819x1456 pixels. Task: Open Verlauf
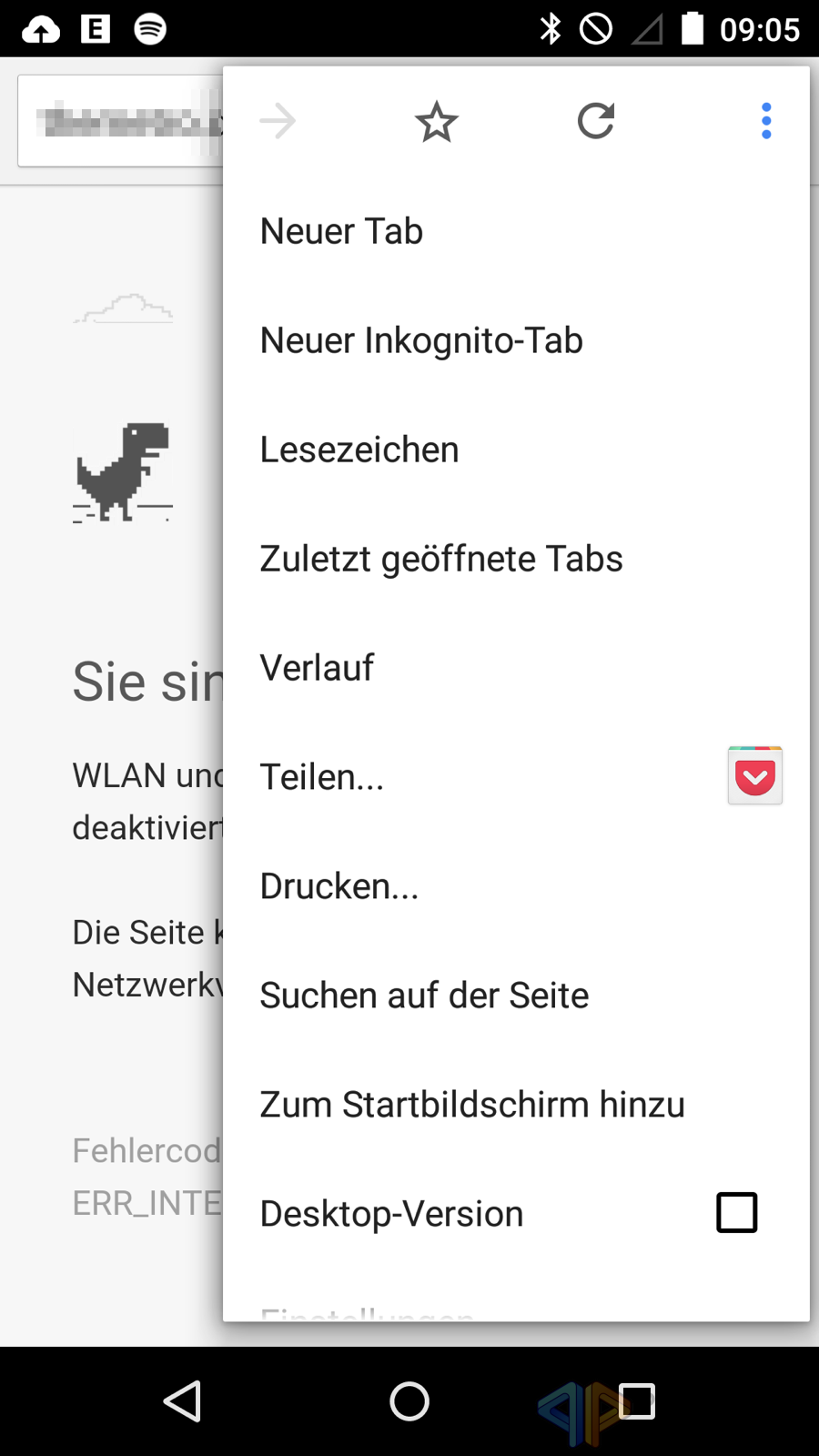point(317,668)
